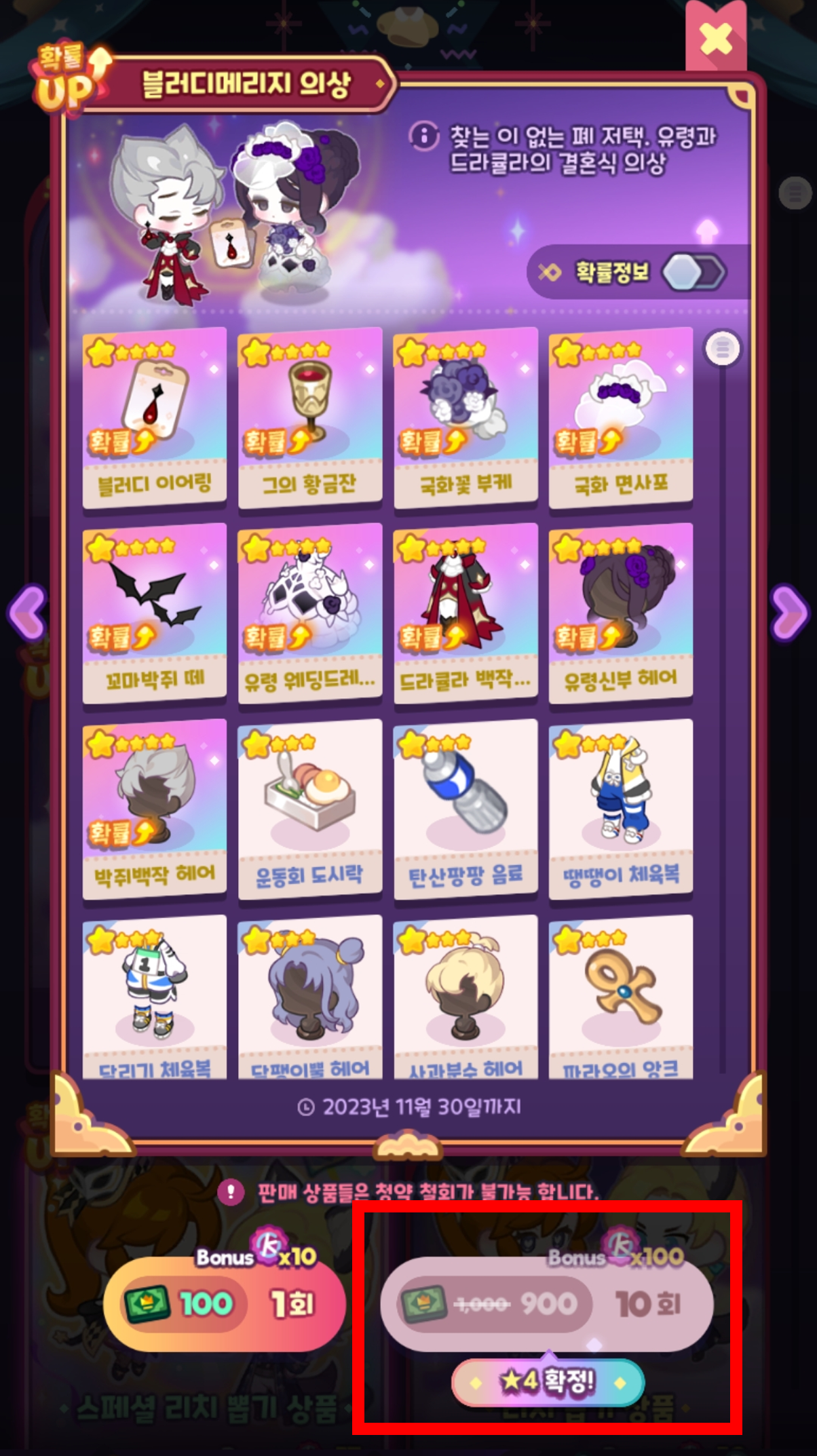The height and width of the screenshot is (1456, 817).
Task: Select the 꼬마박쥐 떼 item card
Action: (155, 613)
